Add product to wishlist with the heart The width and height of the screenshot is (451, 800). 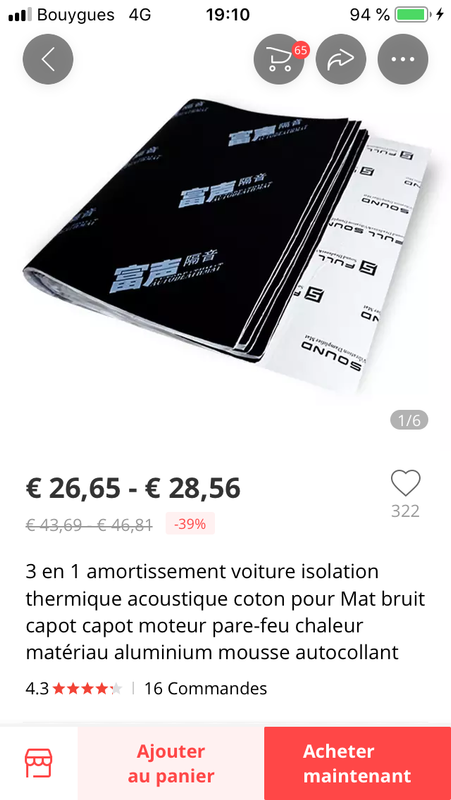[406, 483]
